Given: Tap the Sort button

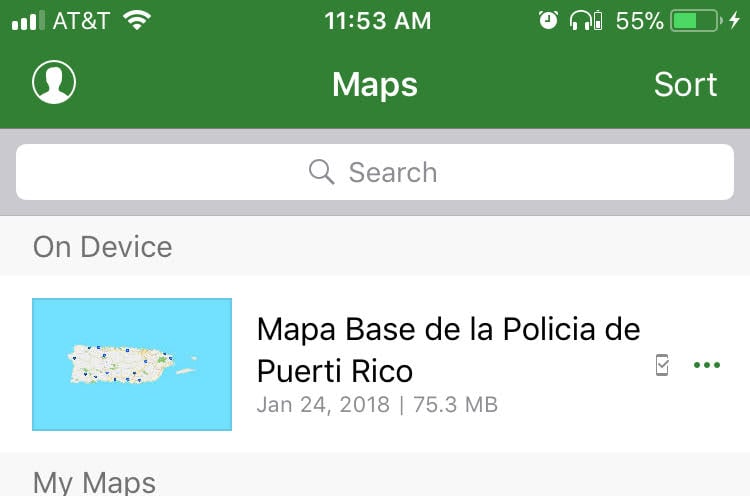Looking at the screenshot, I should tap(685, 85).
